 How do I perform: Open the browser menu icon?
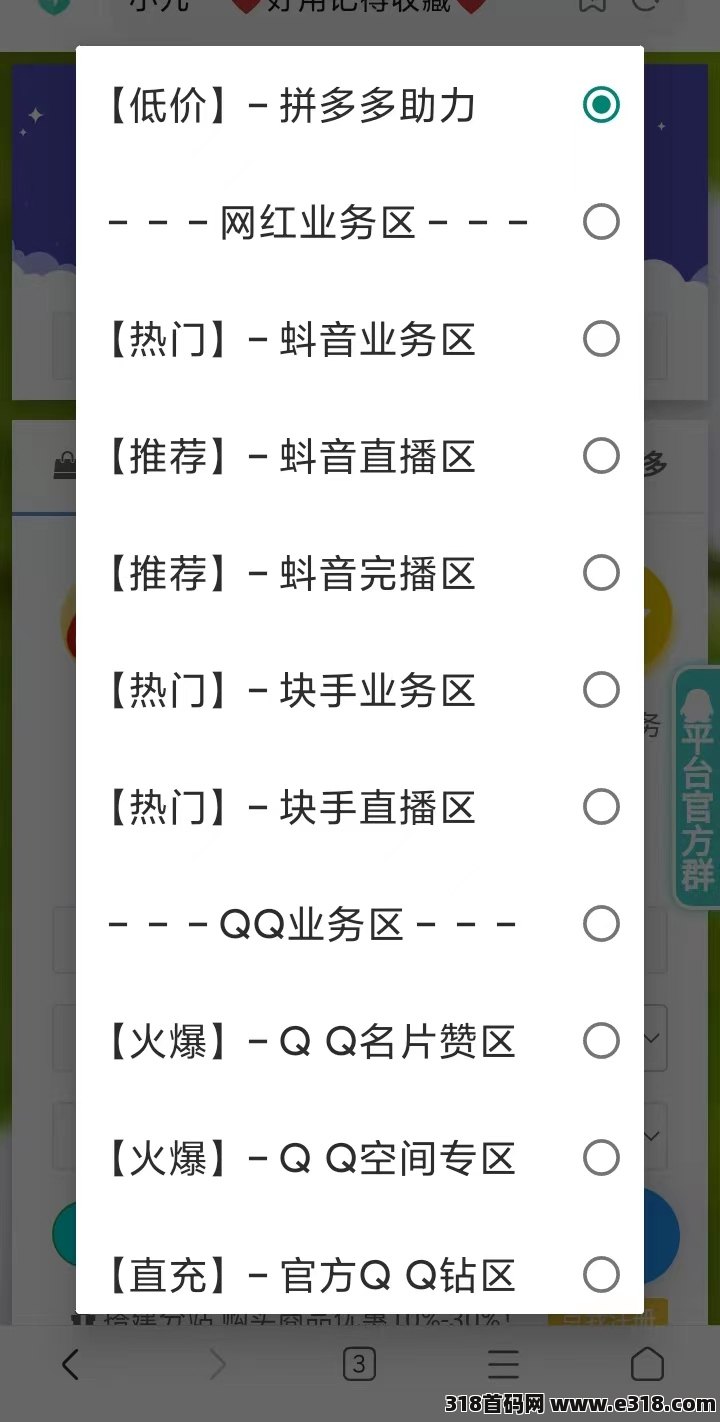pos(503,1364)
